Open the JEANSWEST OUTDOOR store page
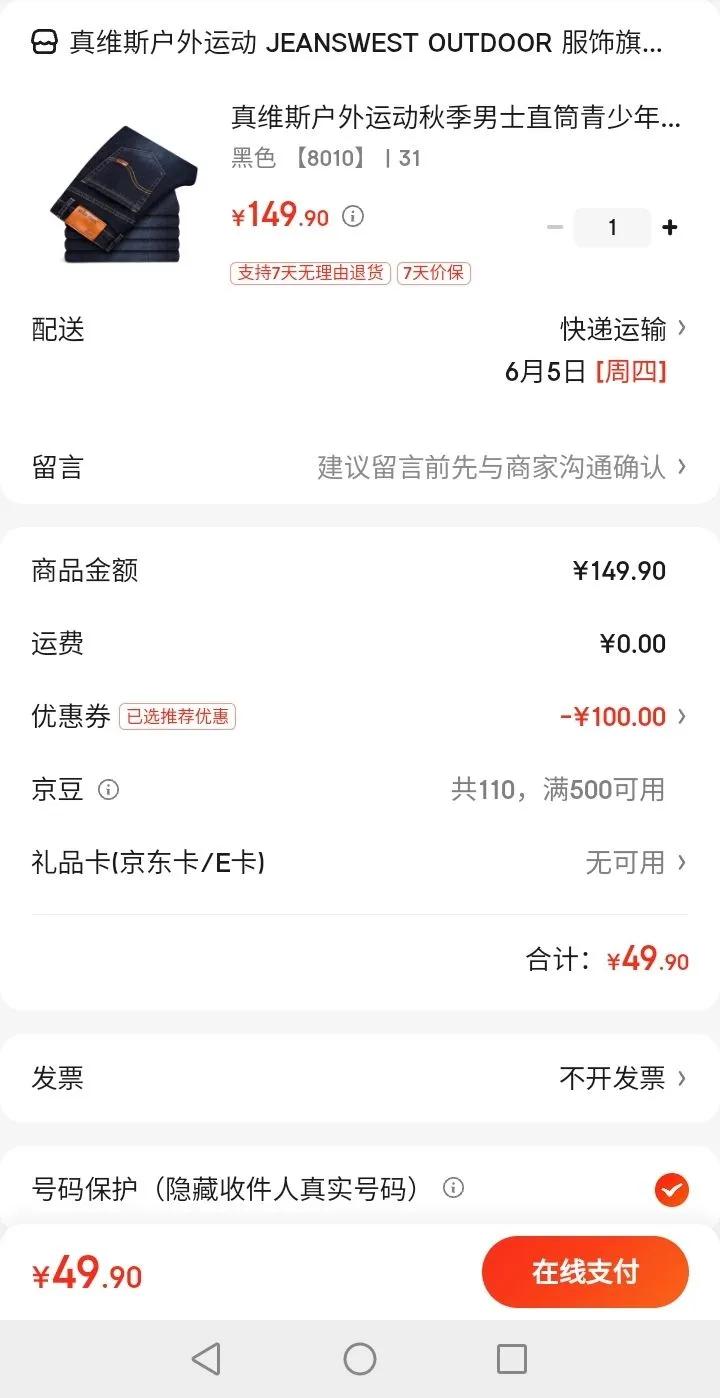720x1398 pixels. [x=360, y=43]
